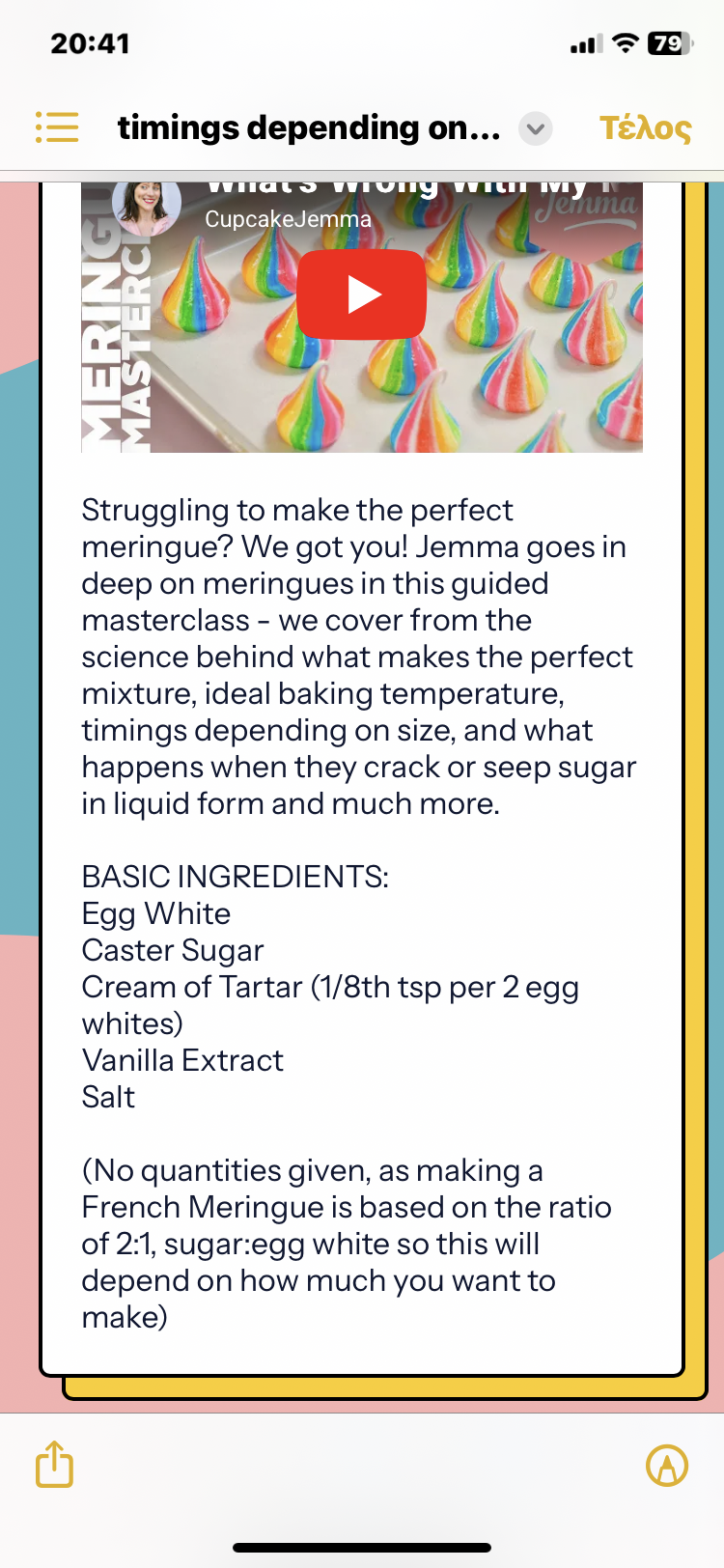
Task: Expand the title dropdown chevron
Action: [536, 128]
